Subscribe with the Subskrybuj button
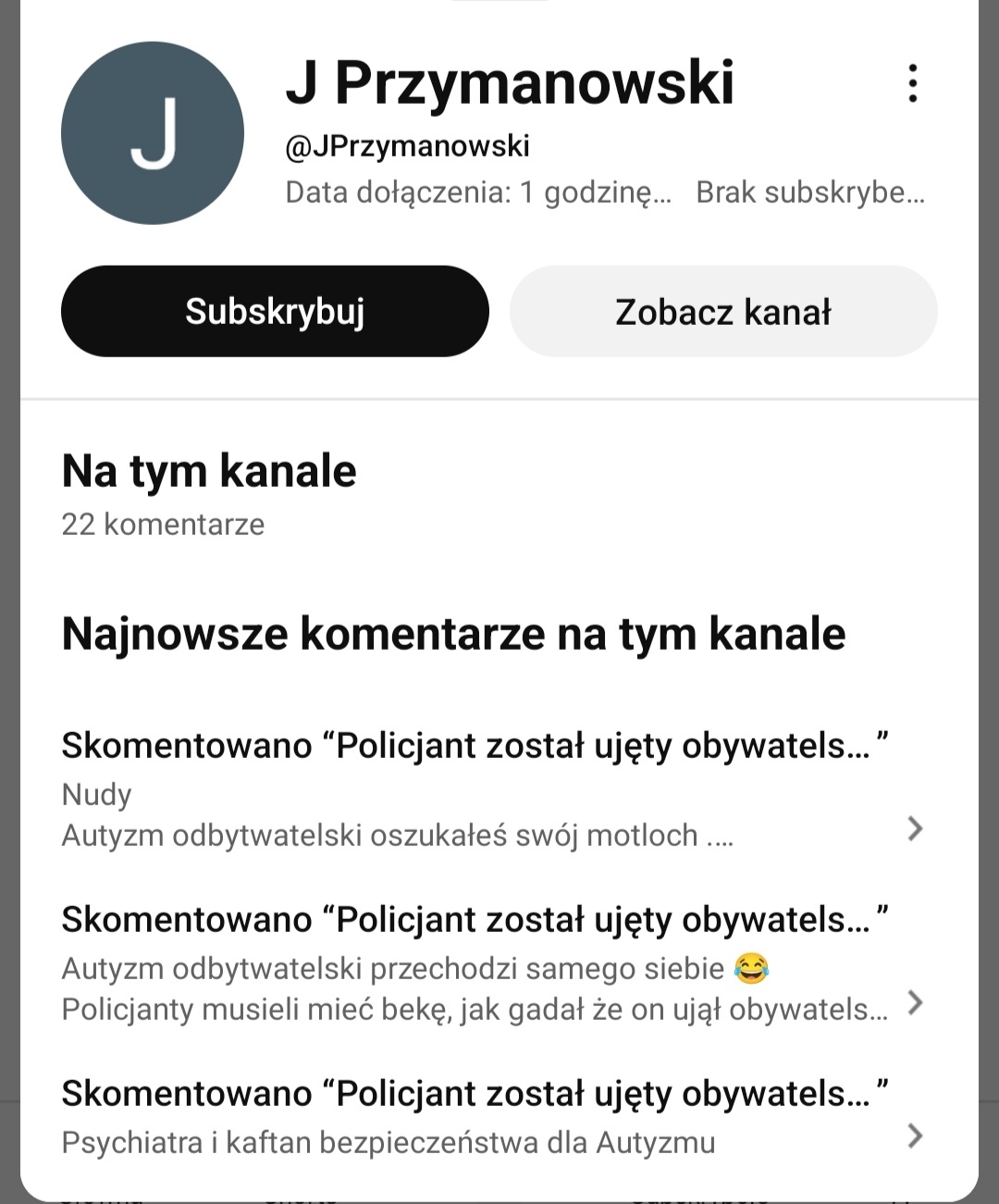The height and width of the screenshot is (1204, 999). [x=275, y=311]
